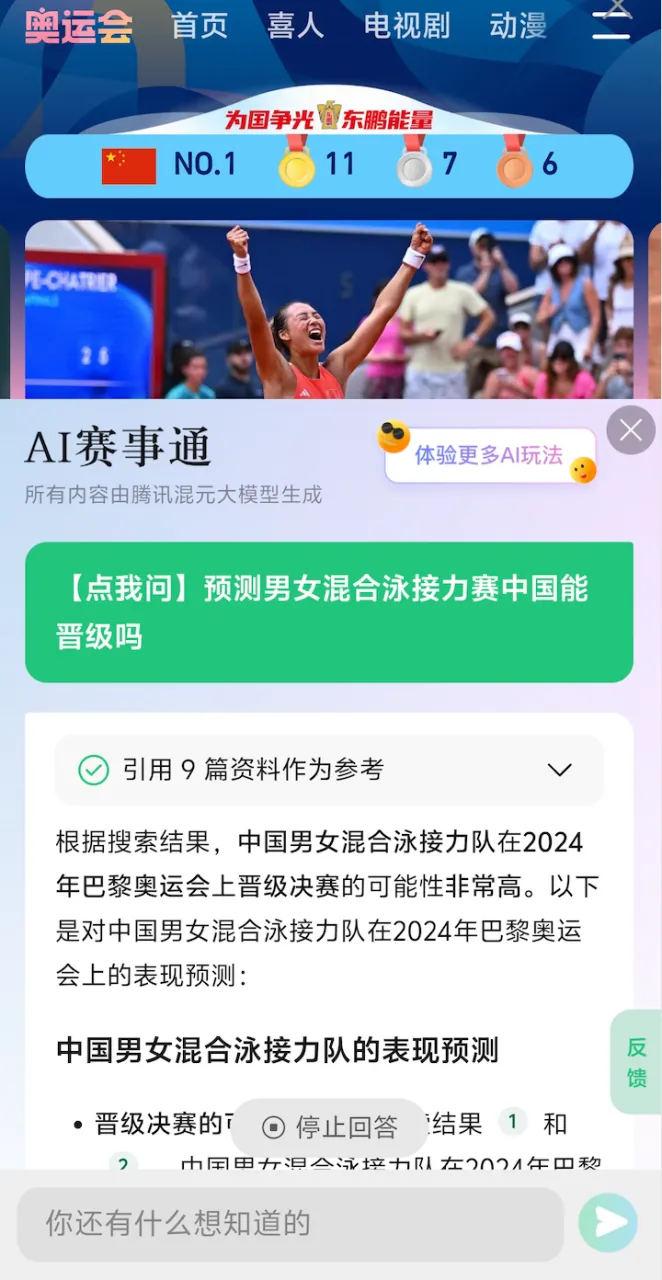Tap the 你还有什么想知道的 input field
The height and width of the screenshot is (1280, 662).
click(x=290, y=1223)
